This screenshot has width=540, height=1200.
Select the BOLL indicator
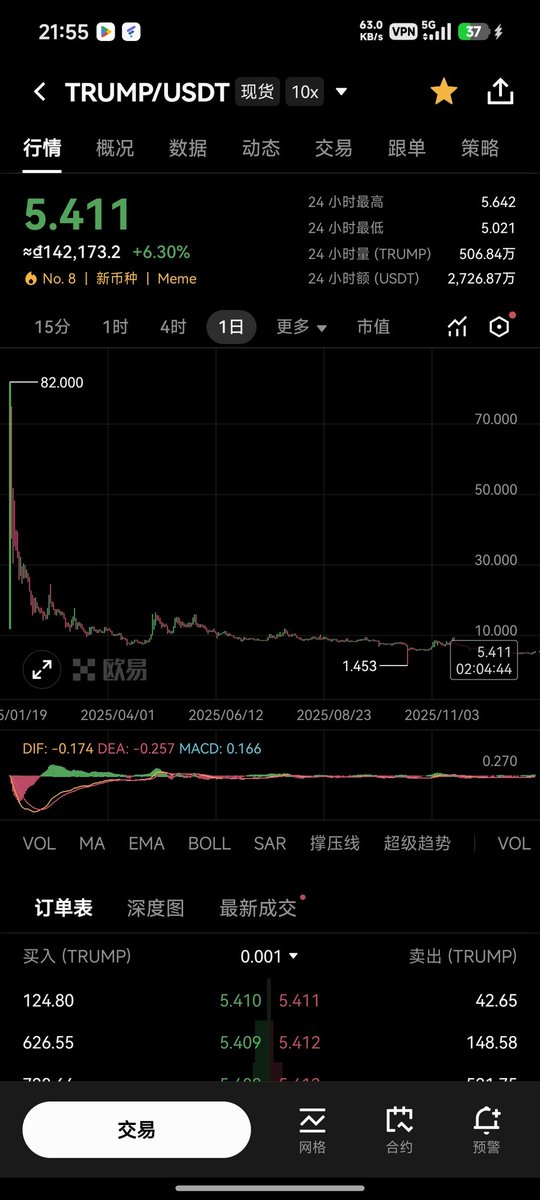[209, 844]
